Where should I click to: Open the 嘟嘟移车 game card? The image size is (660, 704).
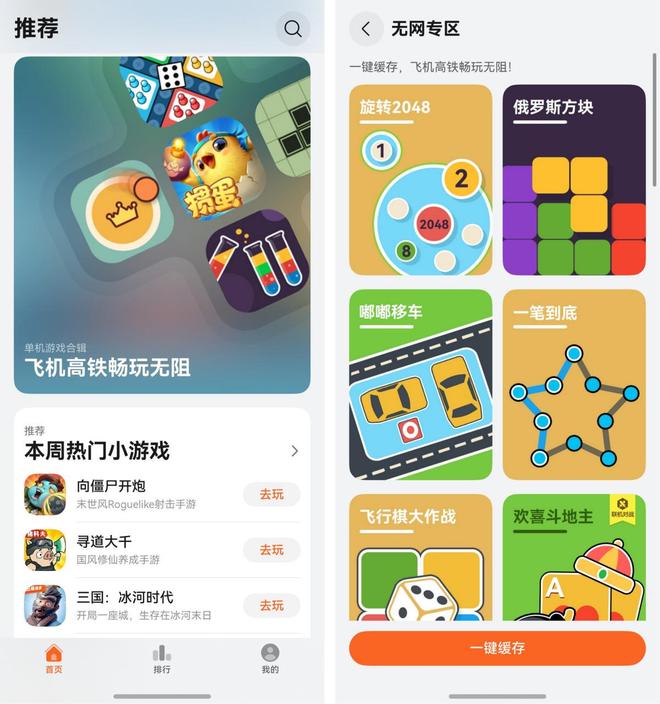click(420, 385)
